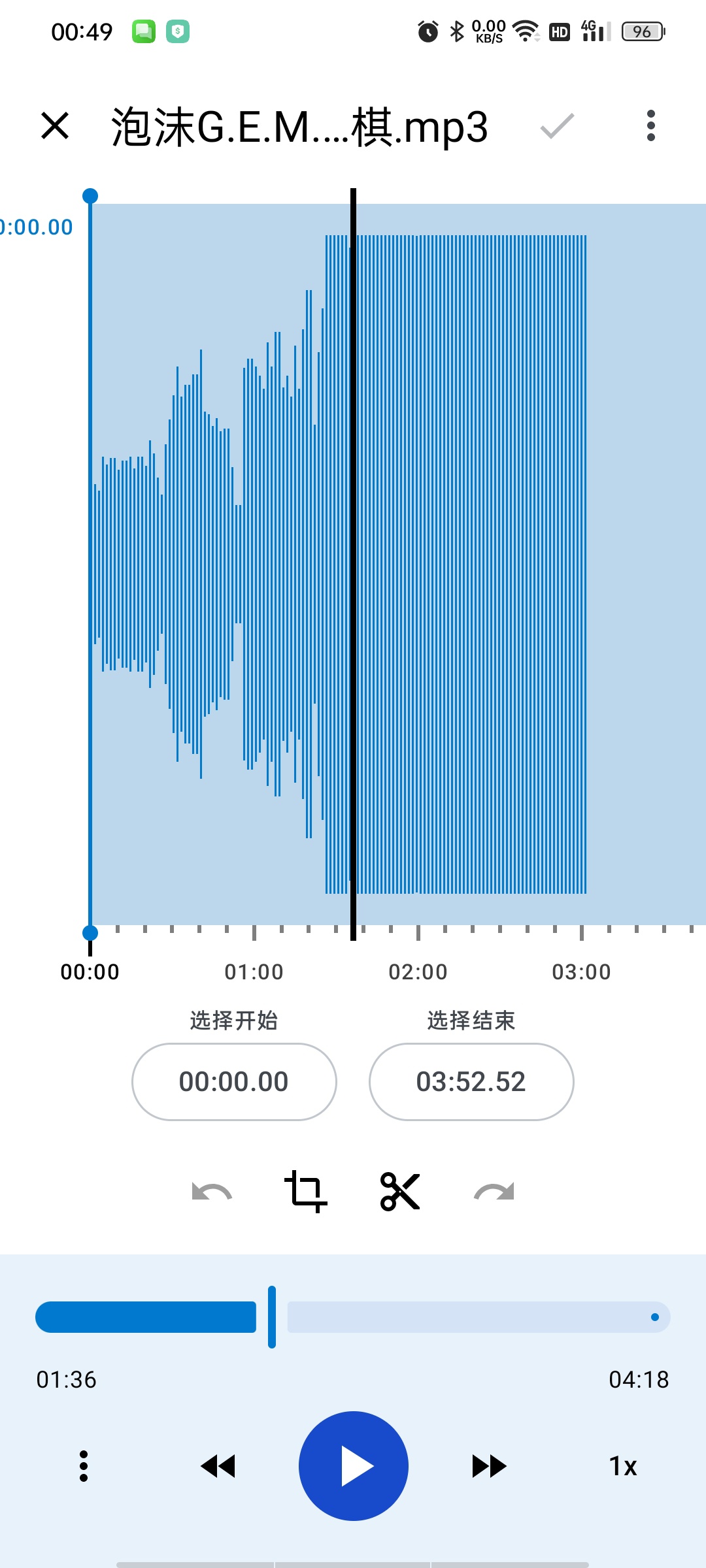Viewport: 706px width, 1568px height.
Task: Crop audio to the selection
Action: point(306,1192)
